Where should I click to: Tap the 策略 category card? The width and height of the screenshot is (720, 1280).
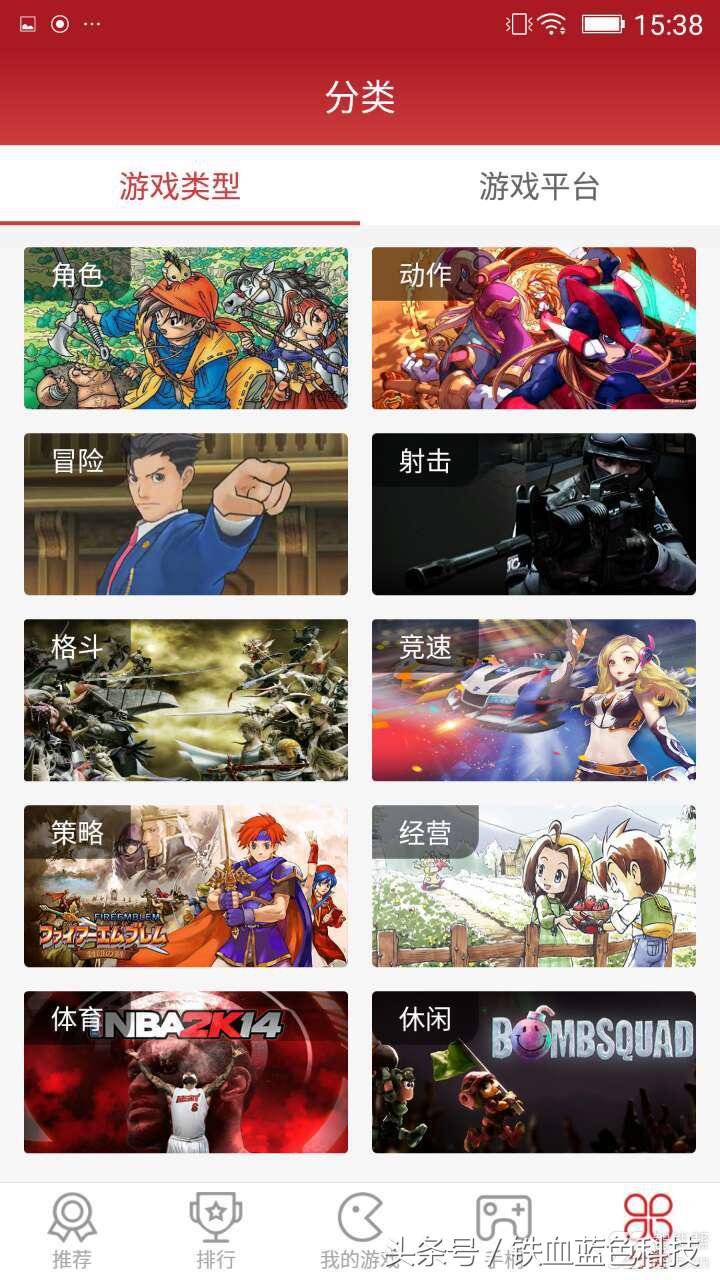[186, 886]
